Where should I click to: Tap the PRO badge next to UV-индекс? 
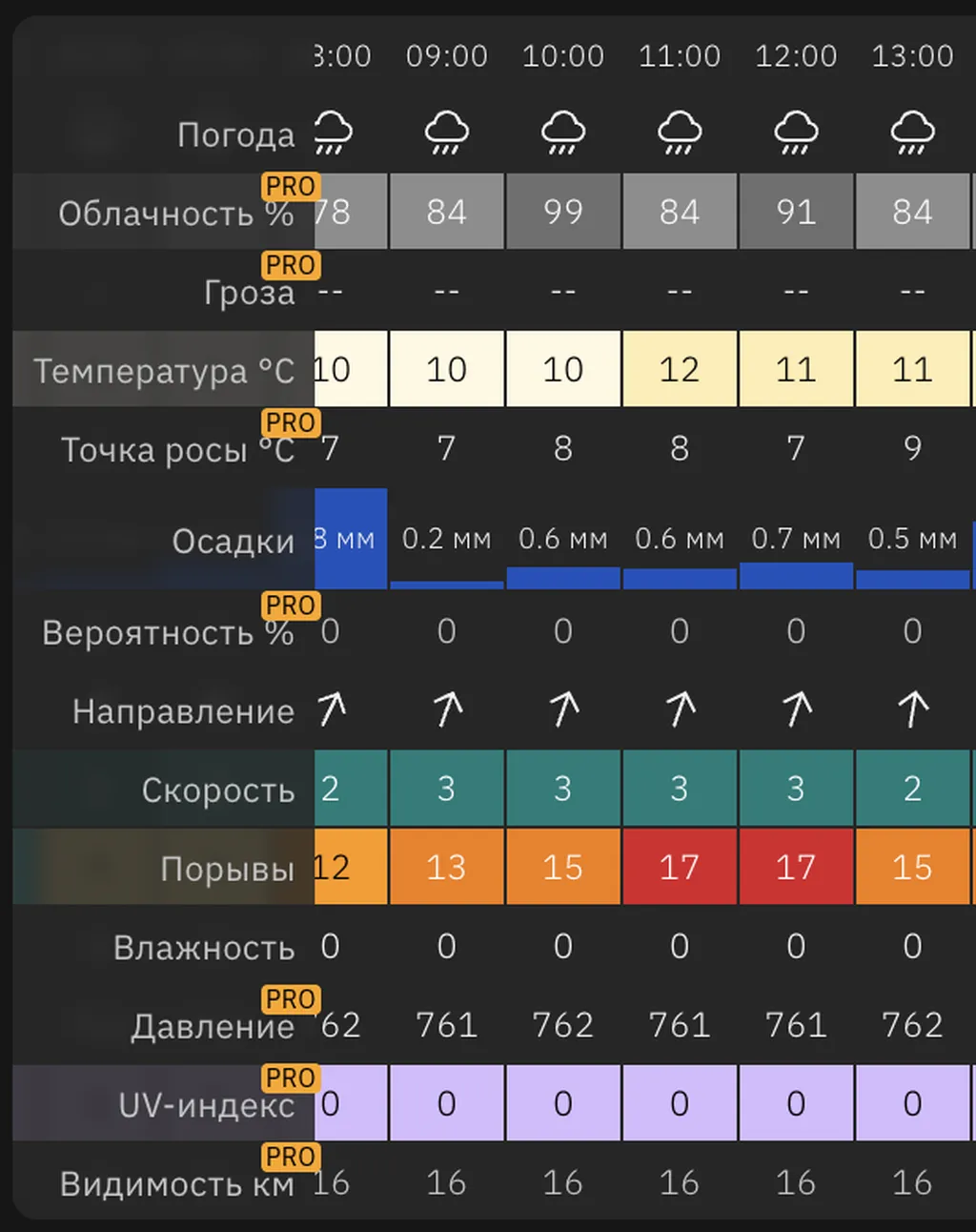(291, 1078)
